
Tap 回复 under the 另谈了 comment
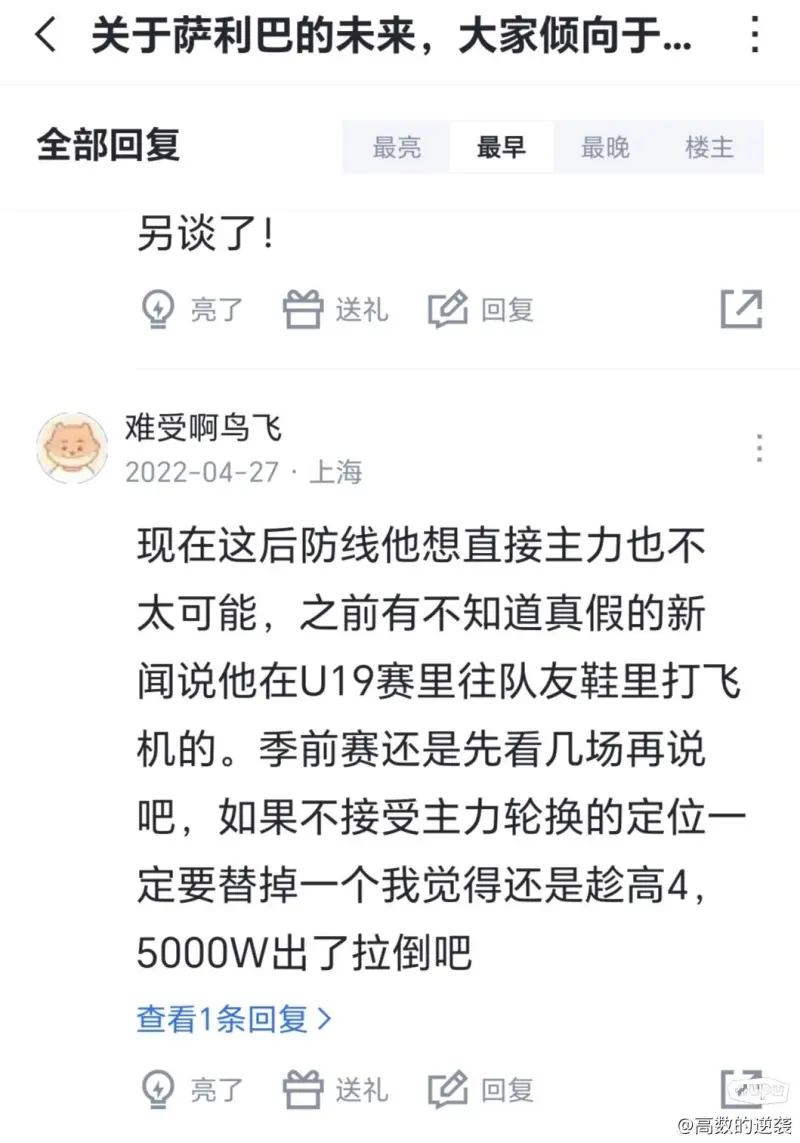pyautogui.click(x=481, y=309)
